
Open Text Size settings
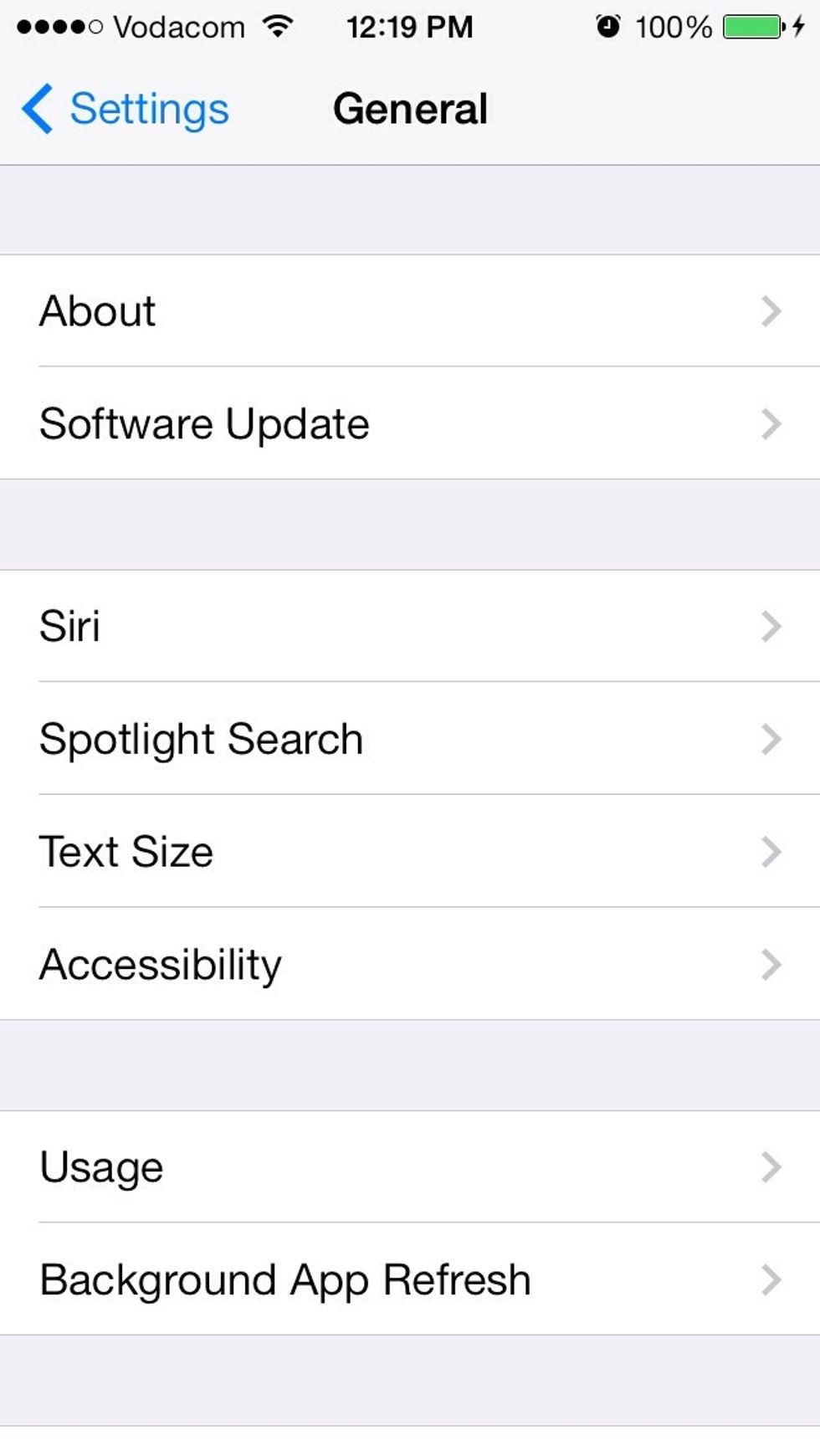[x=410, y=852]
